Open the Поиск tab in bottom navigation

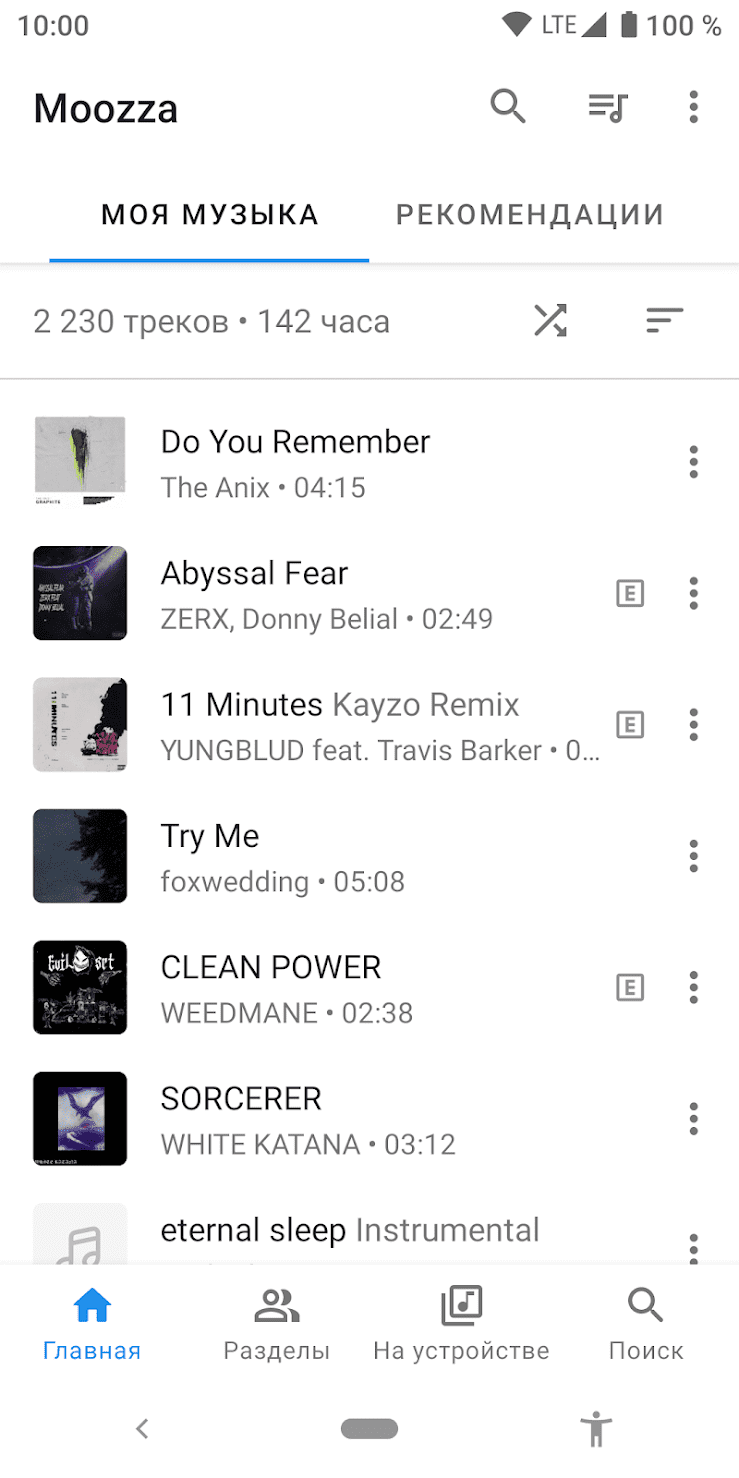click(x=646, y=1324)
